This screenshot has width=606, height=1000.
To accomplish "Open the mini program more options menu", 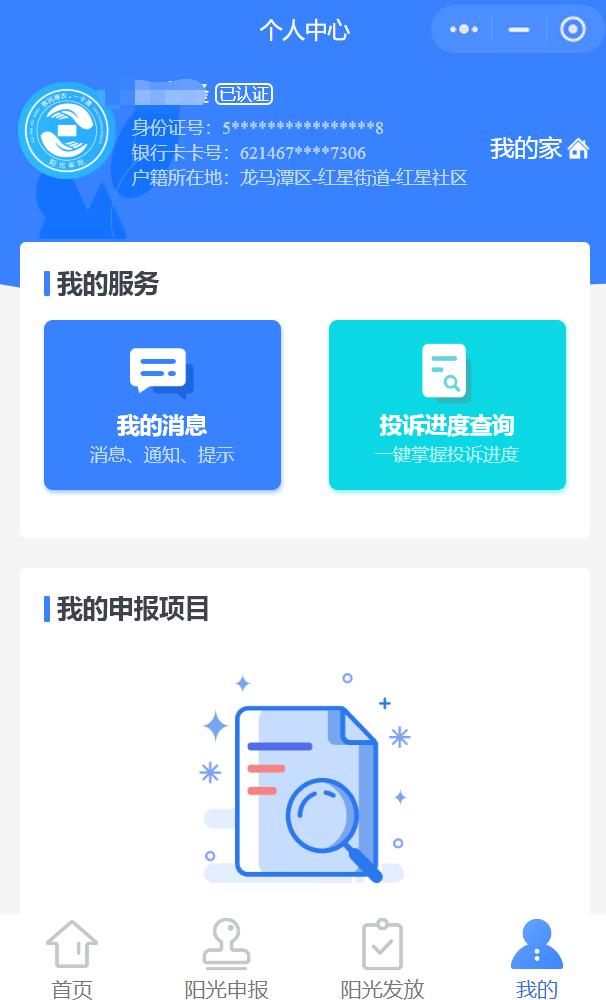I will 464,30.
